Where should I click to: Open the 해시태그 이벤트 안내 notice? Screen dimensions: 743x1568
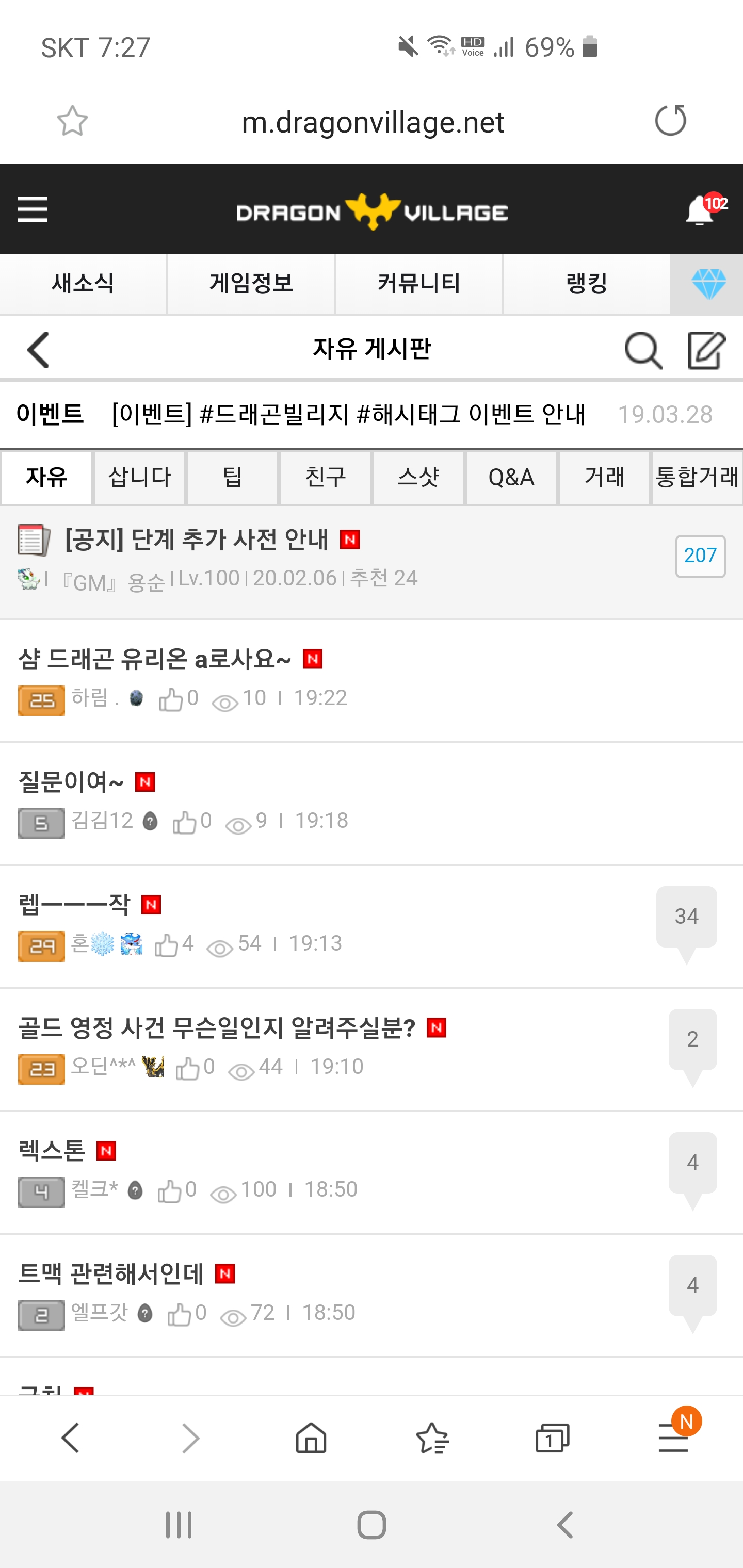348,415
